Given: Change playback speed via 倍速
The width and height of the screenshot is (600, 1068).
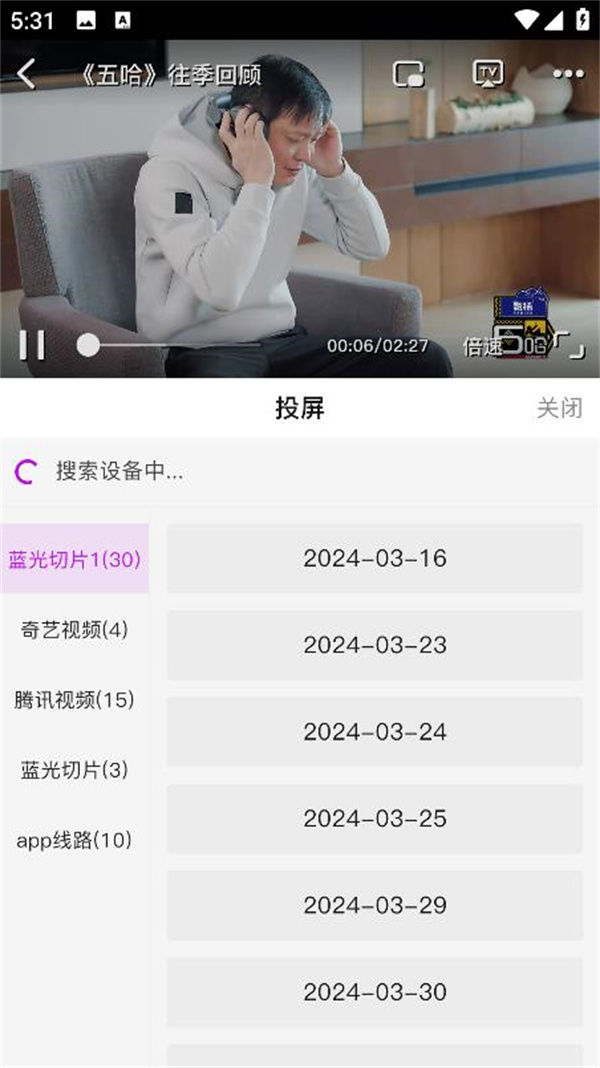Looking at the screenshot, I should coord(483,347).
